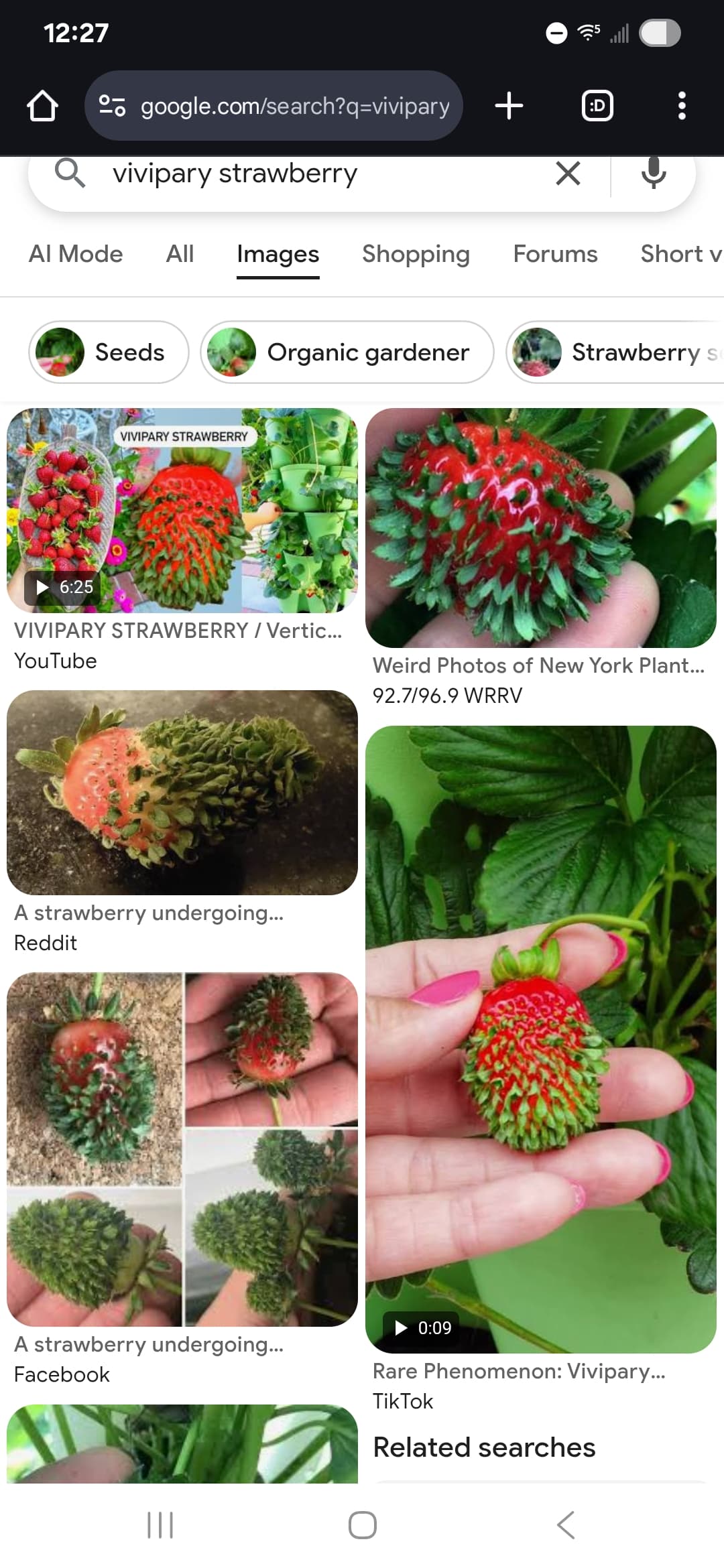Open the browser overflow menu
Screen dimensions: 724x1568
tap(681, 106)
